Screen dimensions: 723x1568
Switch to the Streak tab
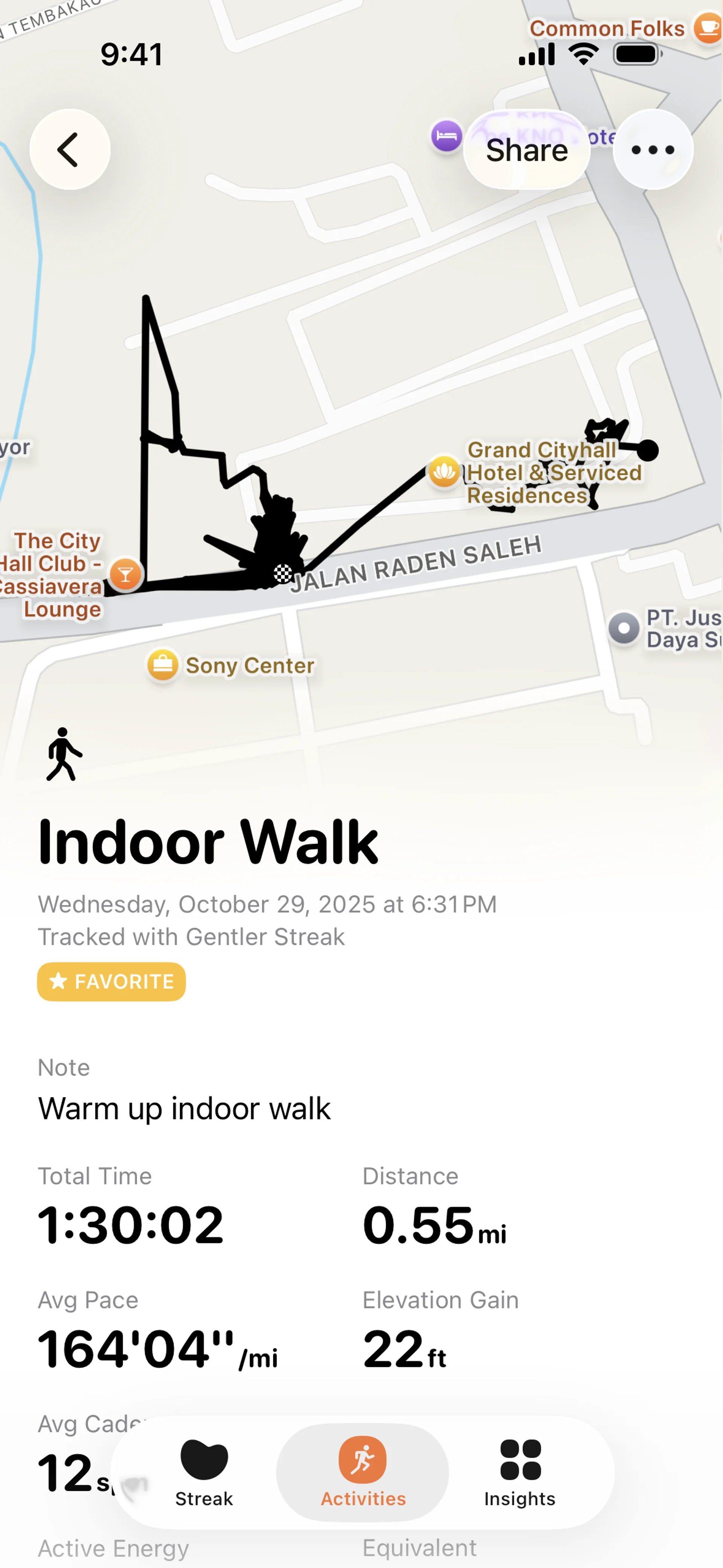pyautogui.click(x=204, y=1472)
